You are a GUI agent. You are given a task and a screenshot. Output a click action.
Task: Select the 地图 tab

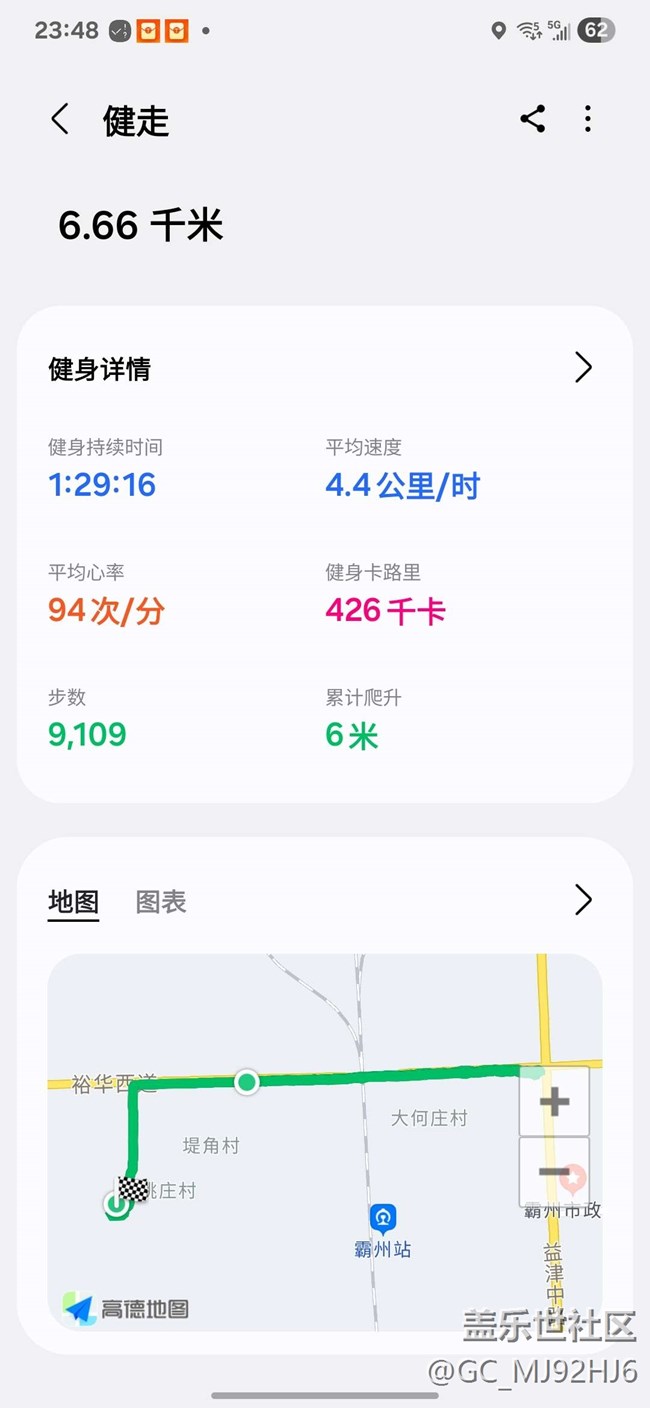pyautogui.click(x=74, y=902)
